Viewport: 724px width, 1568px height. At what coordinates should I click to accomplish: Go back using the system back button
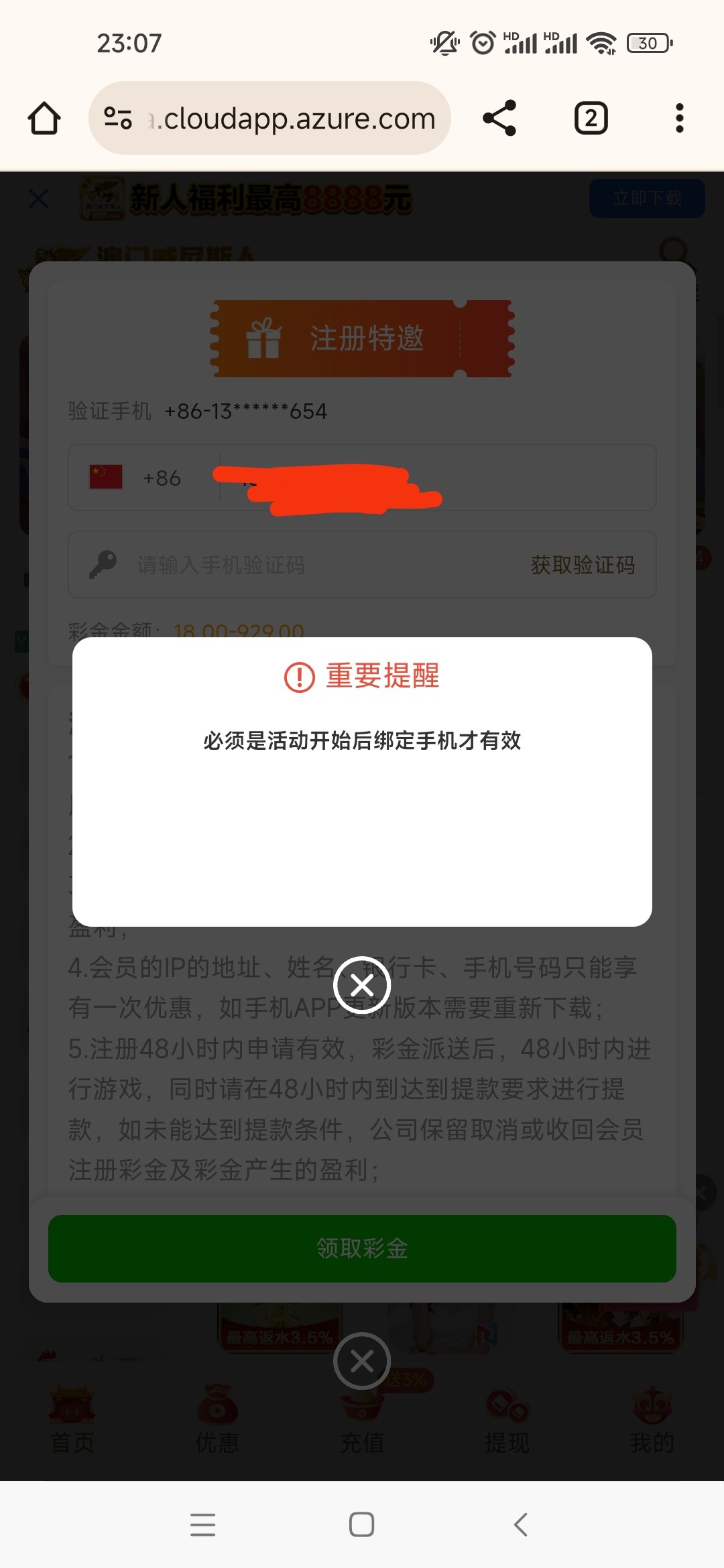(521, 1524)
